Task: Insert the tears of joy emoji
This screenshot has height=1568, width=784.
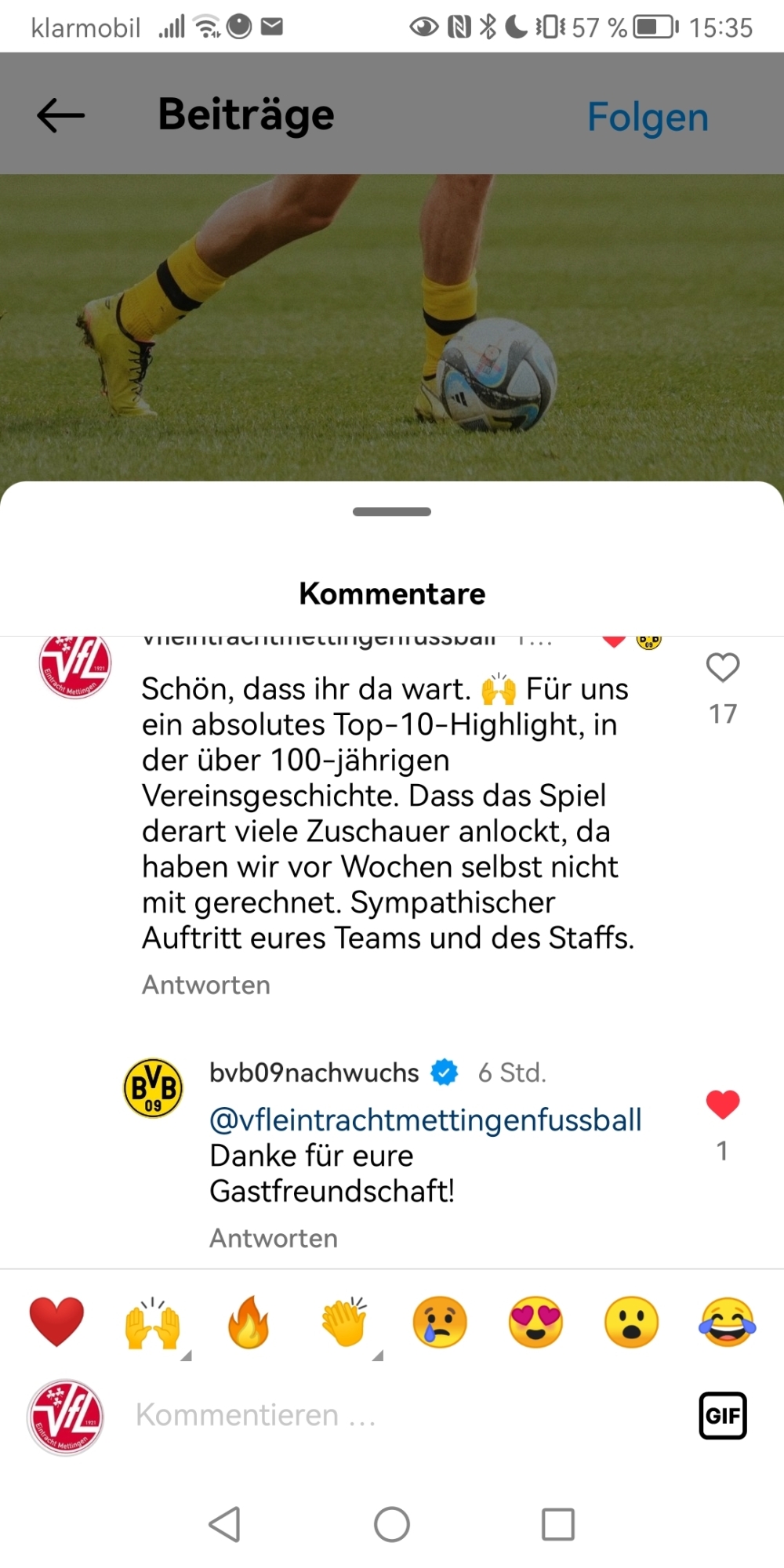Action: coord(728,1322)
